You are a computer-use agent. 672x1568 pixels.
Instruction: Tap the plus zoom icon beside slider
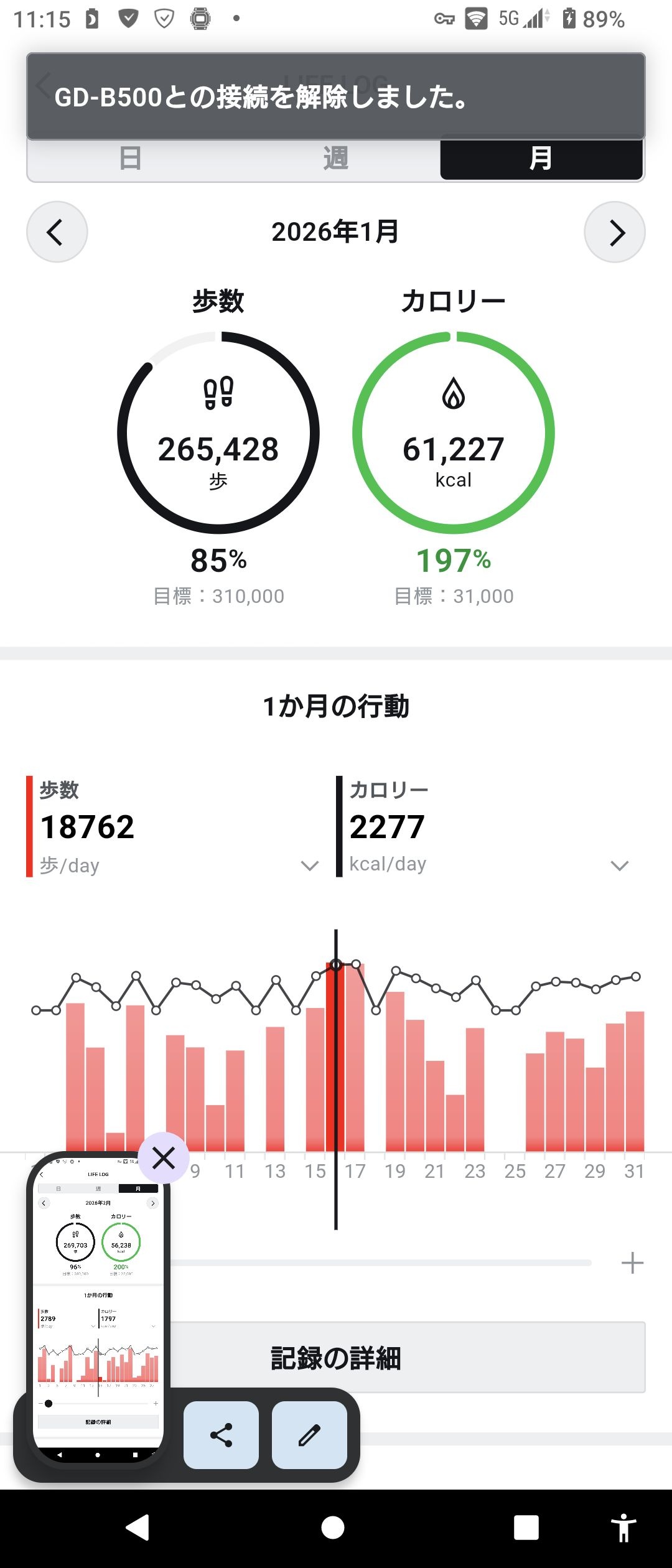[x=632, y=1262]
